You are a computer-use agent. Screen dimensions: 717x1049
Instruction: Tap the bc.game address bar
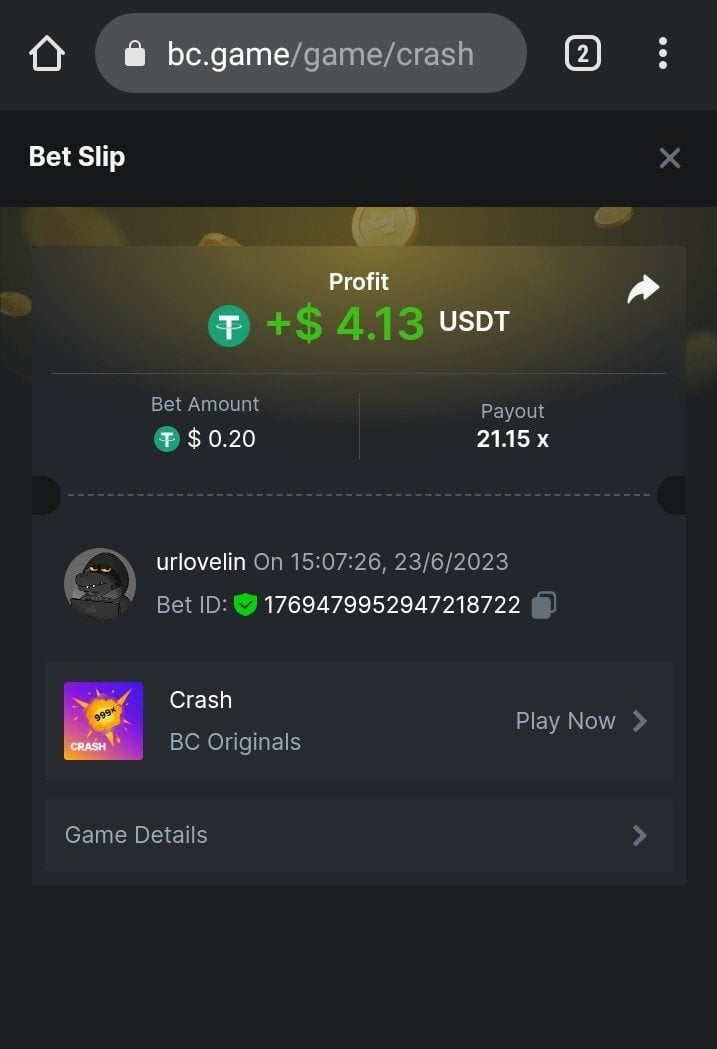click(310, 53)
